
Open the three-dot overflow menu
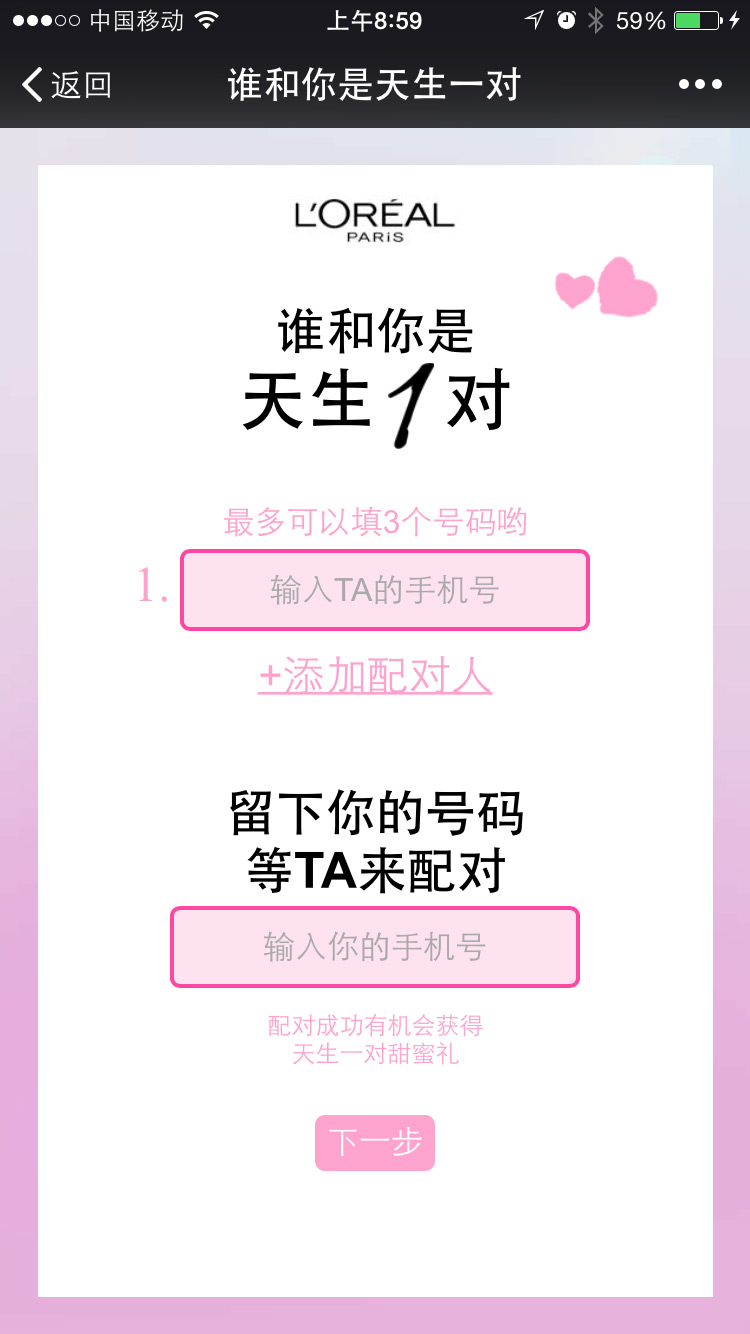pyautogui.click(x=700, y=85)
